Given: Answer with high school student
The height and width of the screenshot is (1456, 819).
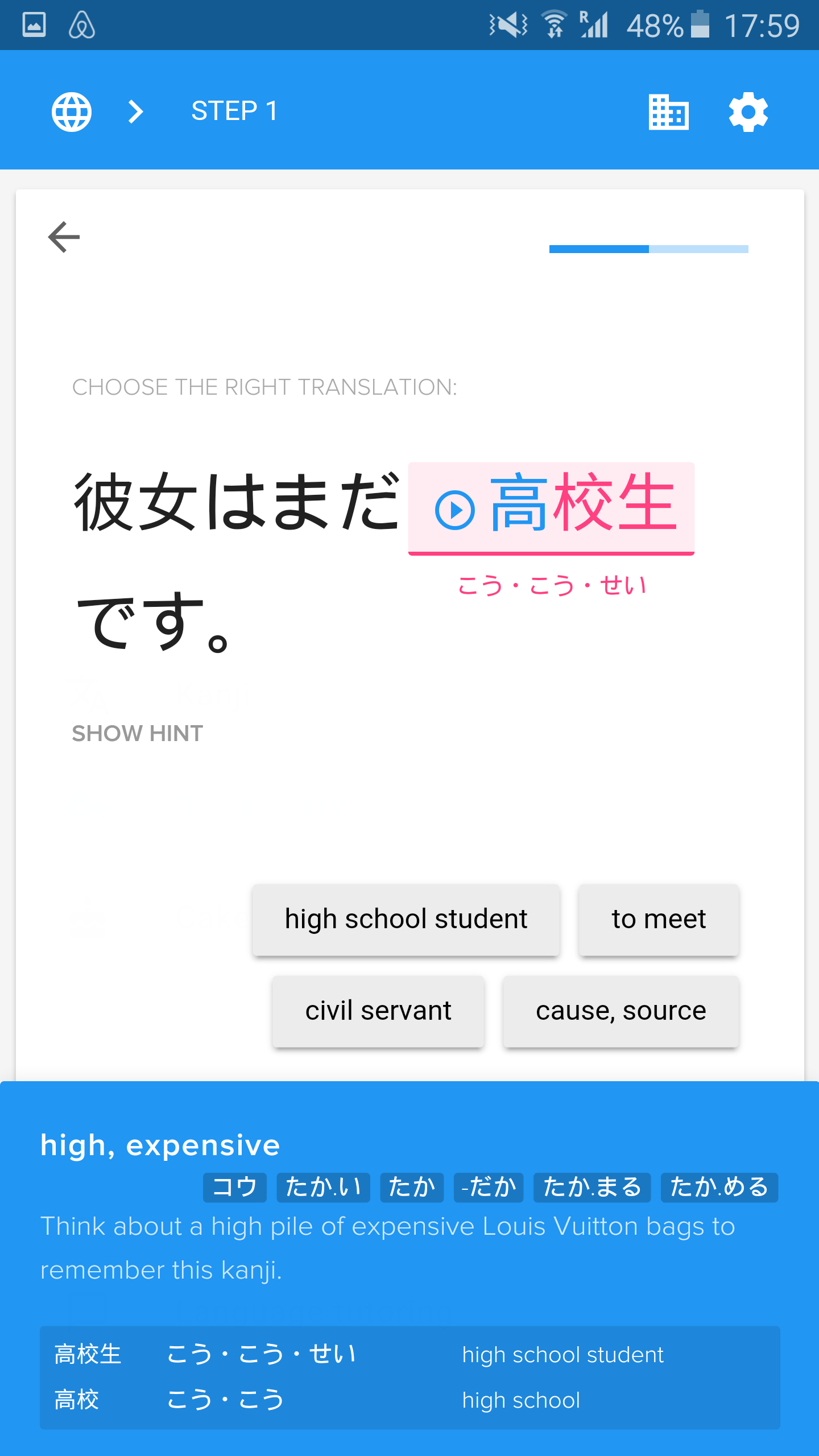Looking at the screenshot, I should [x=406, y=919].
